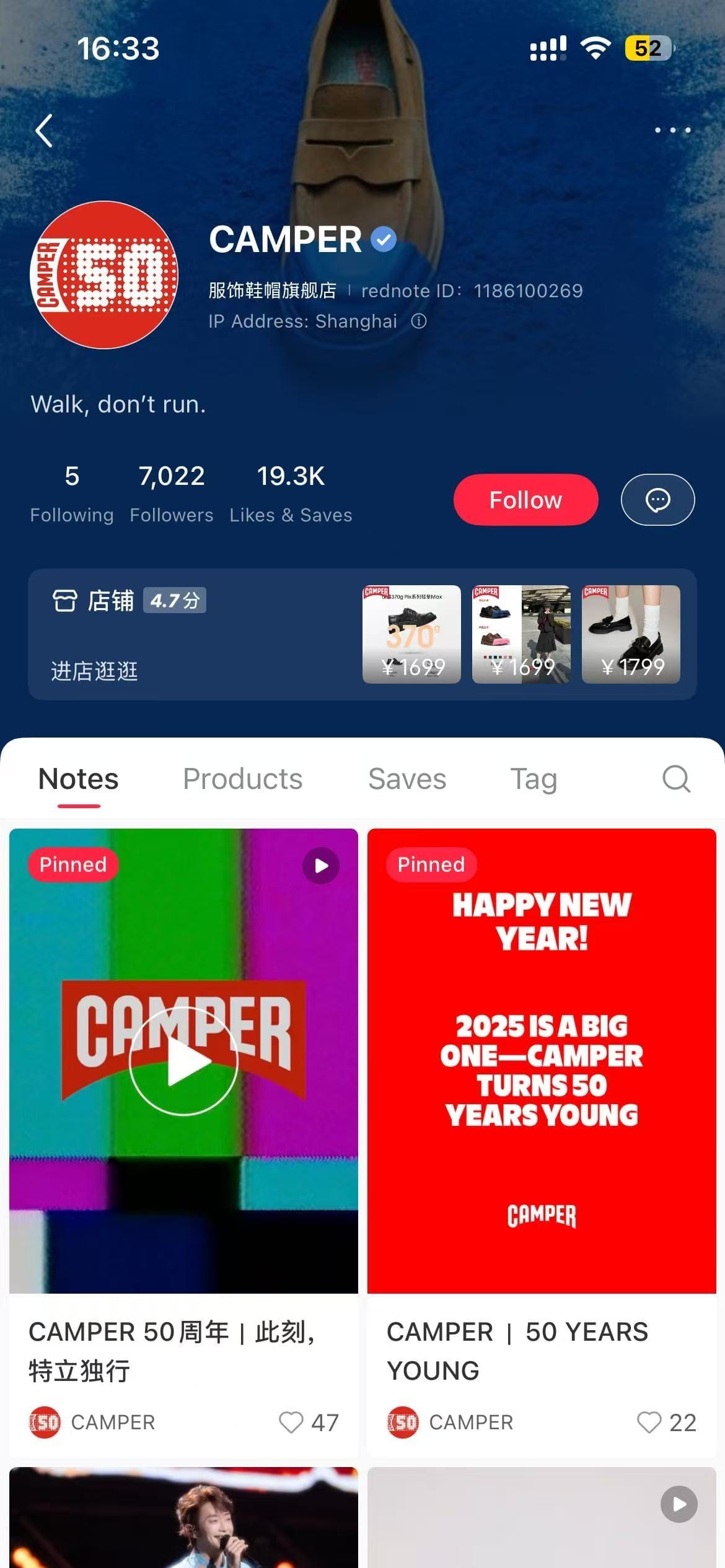Open search within CAMPER's profile

tap(676, 778)
